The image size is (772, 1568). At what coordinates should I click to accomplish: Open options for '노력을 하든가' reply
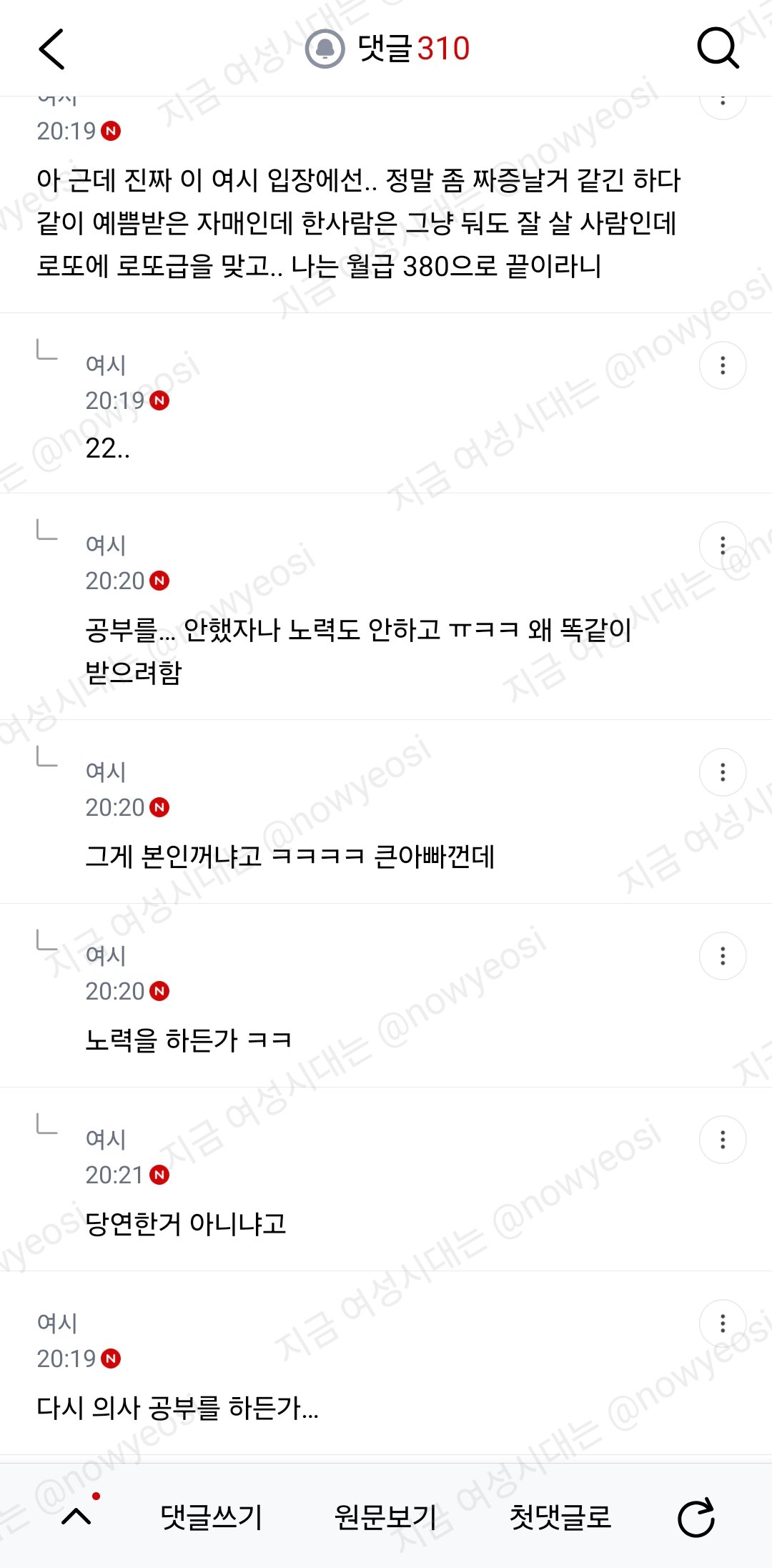[x=723, y=956]
